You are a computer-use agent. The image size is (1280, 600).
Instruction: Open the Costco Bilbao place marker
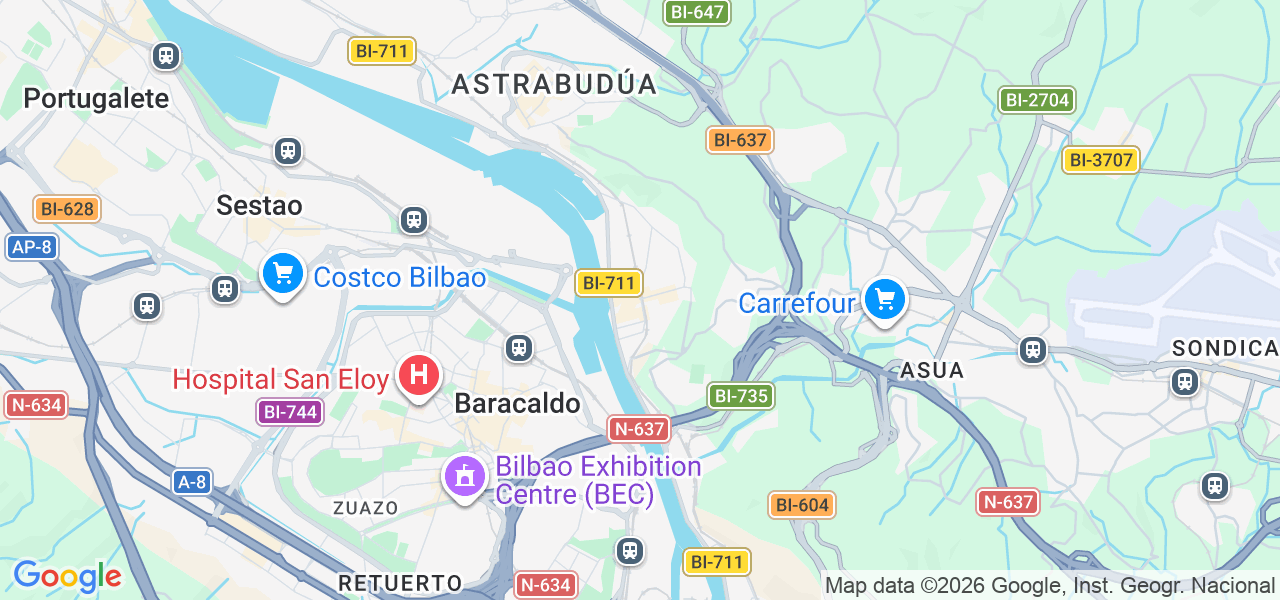[283, 273]
